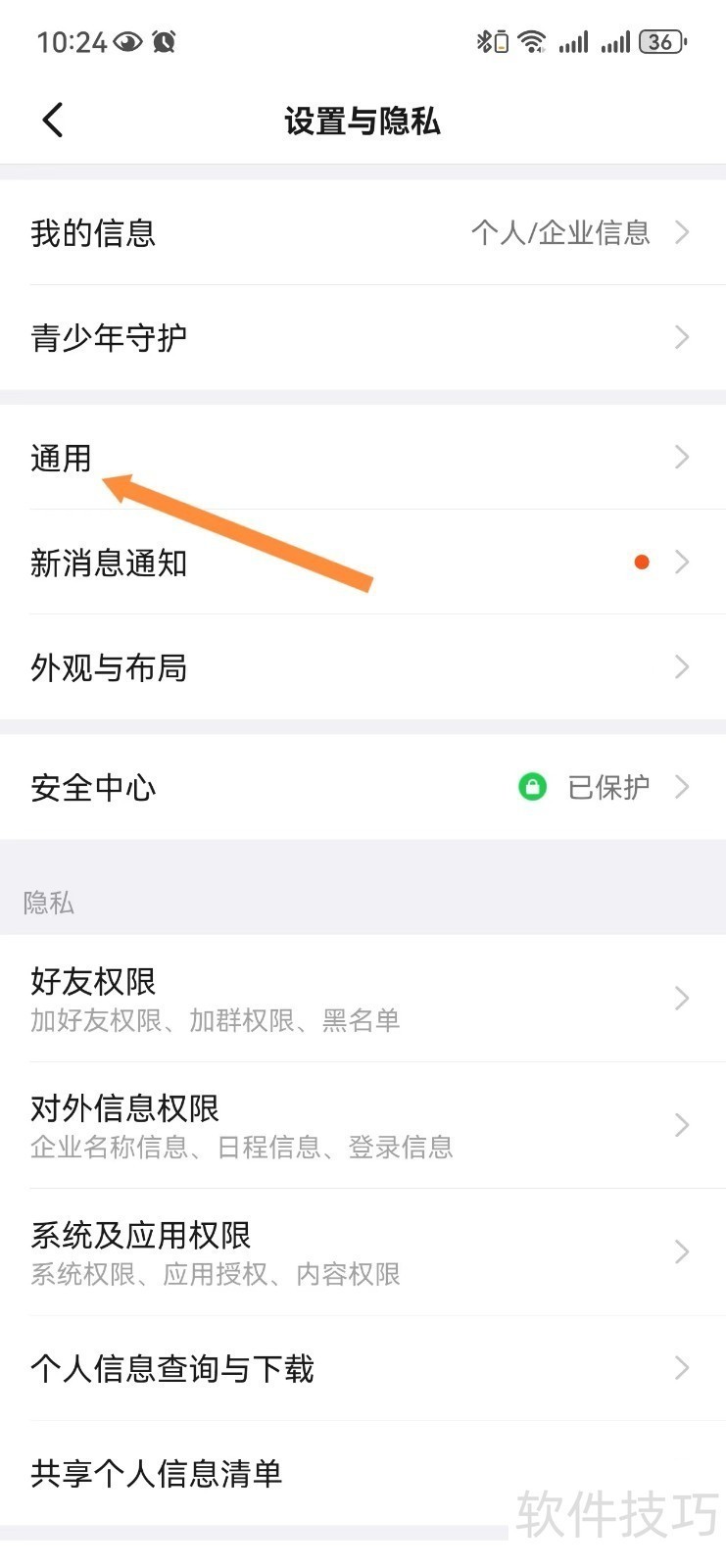Screen dimensions: 726x1568
Task: Open 对外信息权限
Action: point(363,1125)
